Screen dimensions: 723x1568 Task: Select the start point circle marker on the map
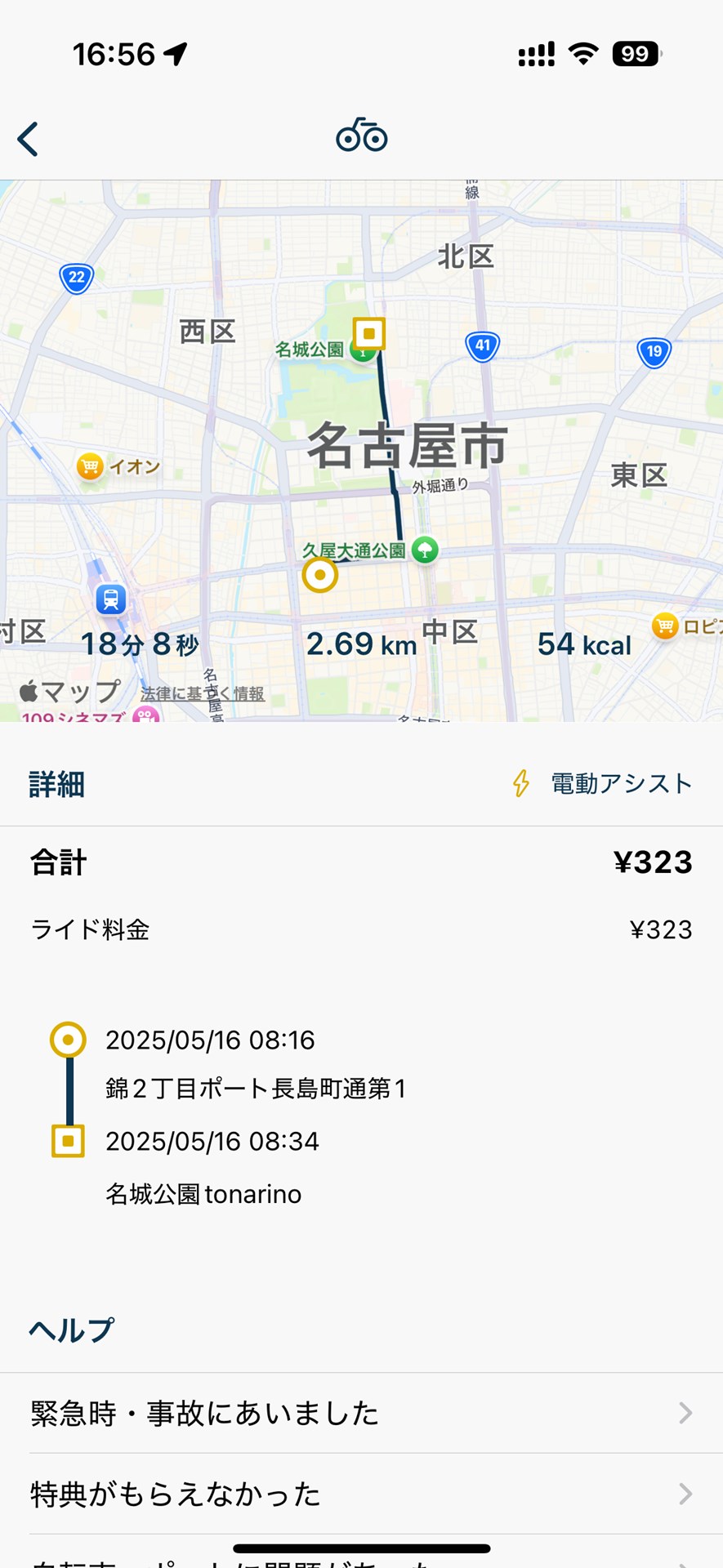tap(320, 574)
